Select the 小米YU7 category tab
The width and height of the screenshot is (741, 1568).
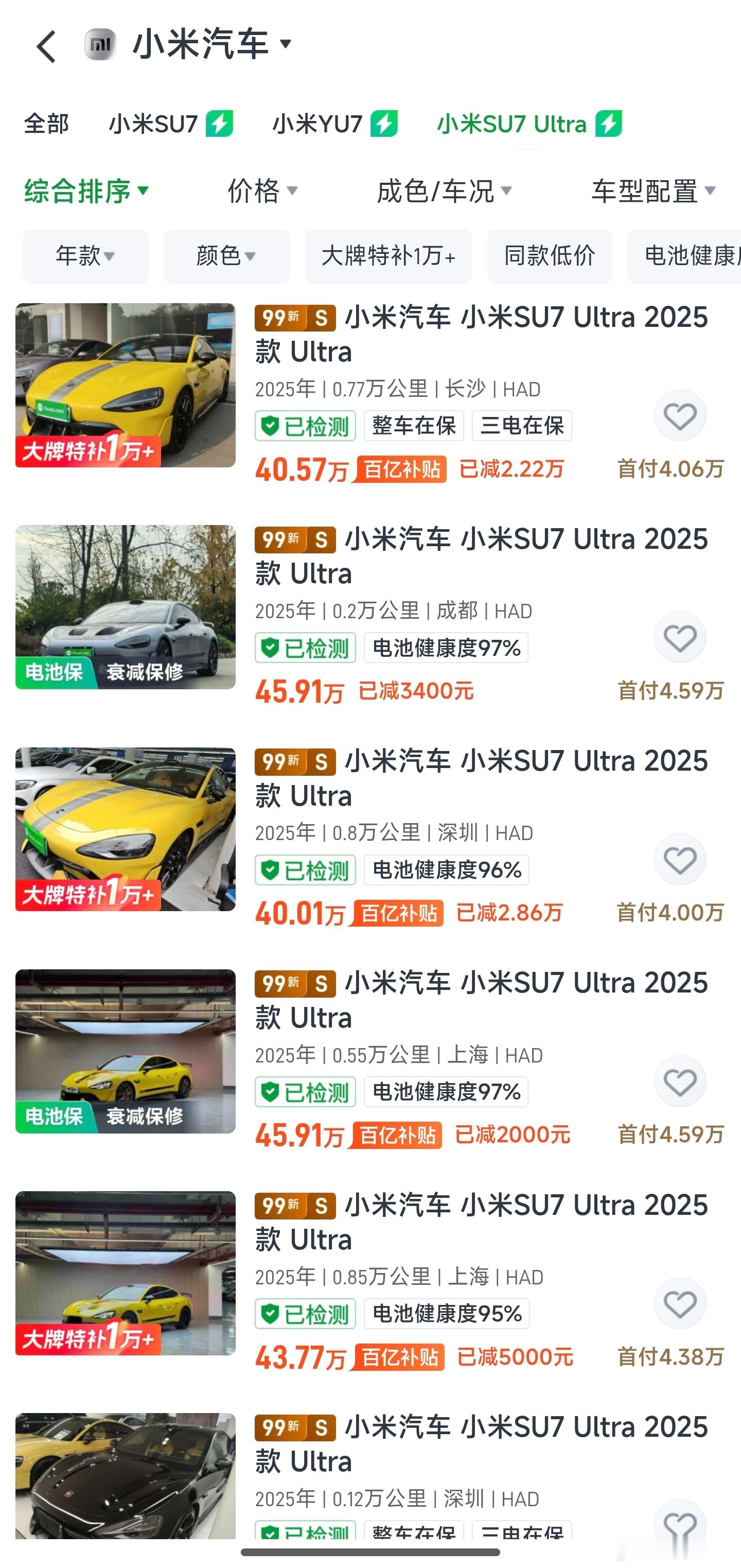316,123
